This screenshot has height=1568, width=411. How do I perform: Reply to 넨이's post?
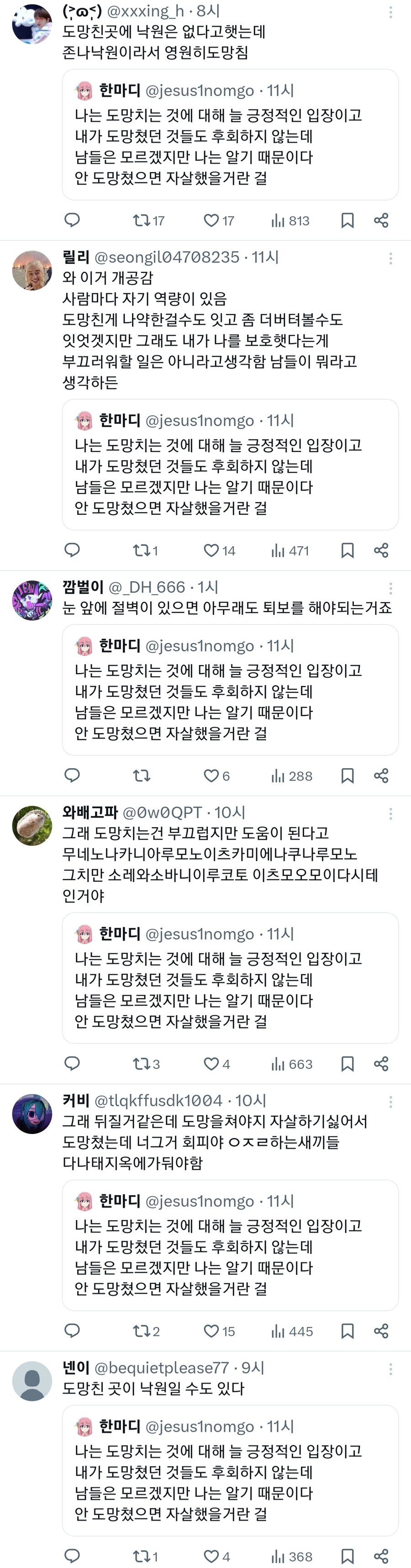click(x=73, y=1556)
